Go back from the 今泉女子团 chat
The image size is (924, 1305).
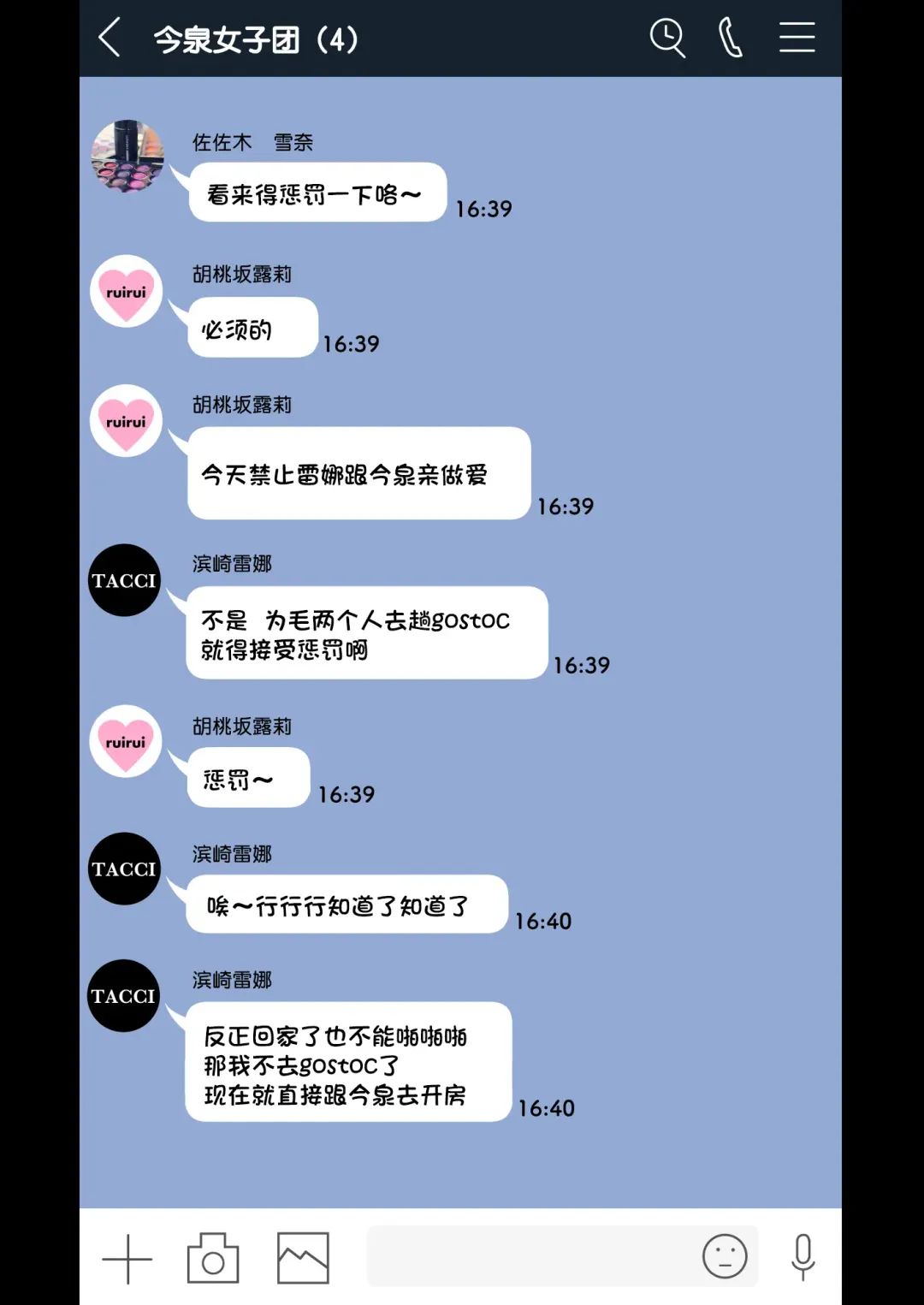(110, 39)
